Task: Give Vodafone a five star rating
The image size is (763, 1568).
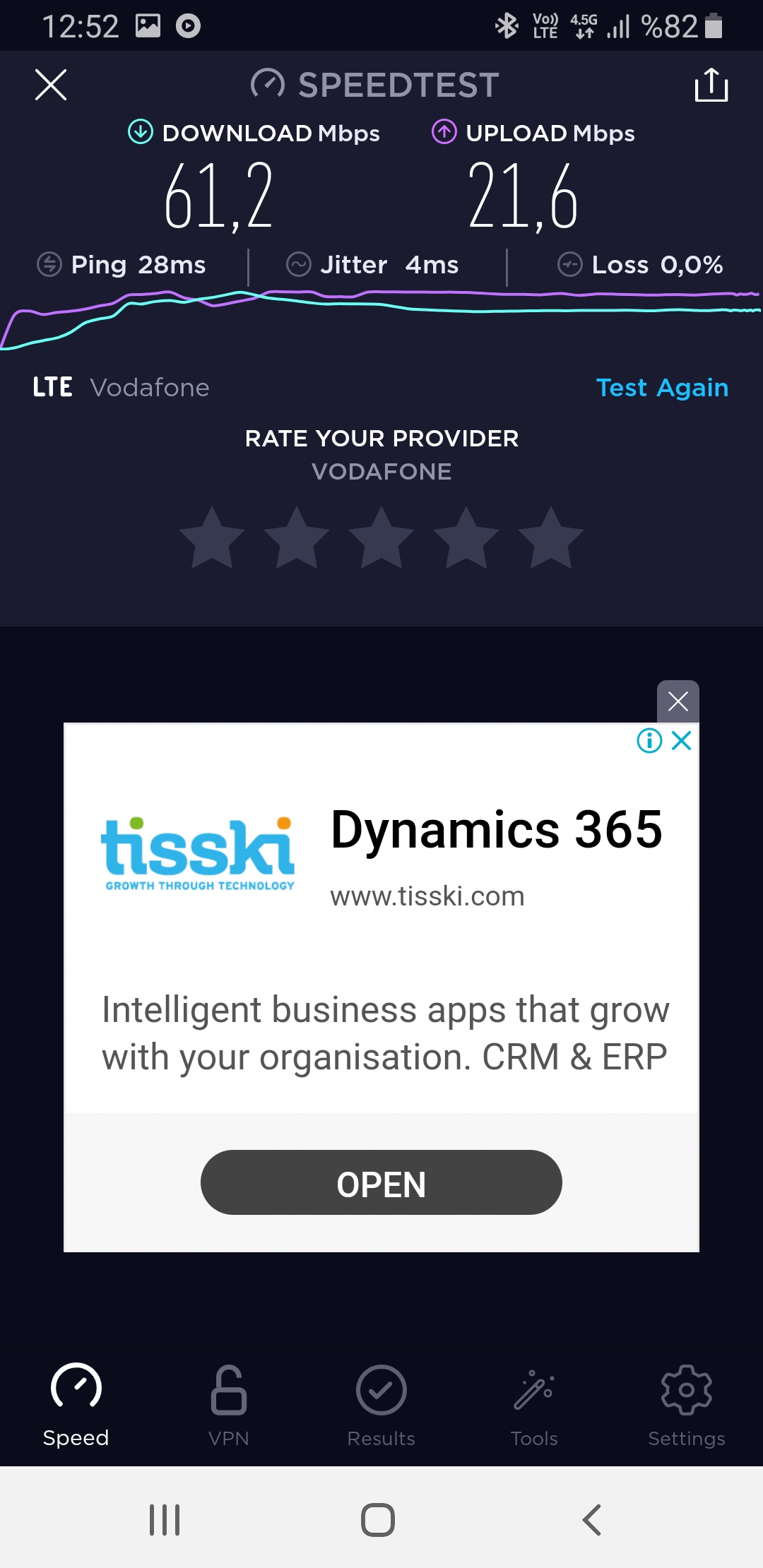Action: [x=551, y=538]
